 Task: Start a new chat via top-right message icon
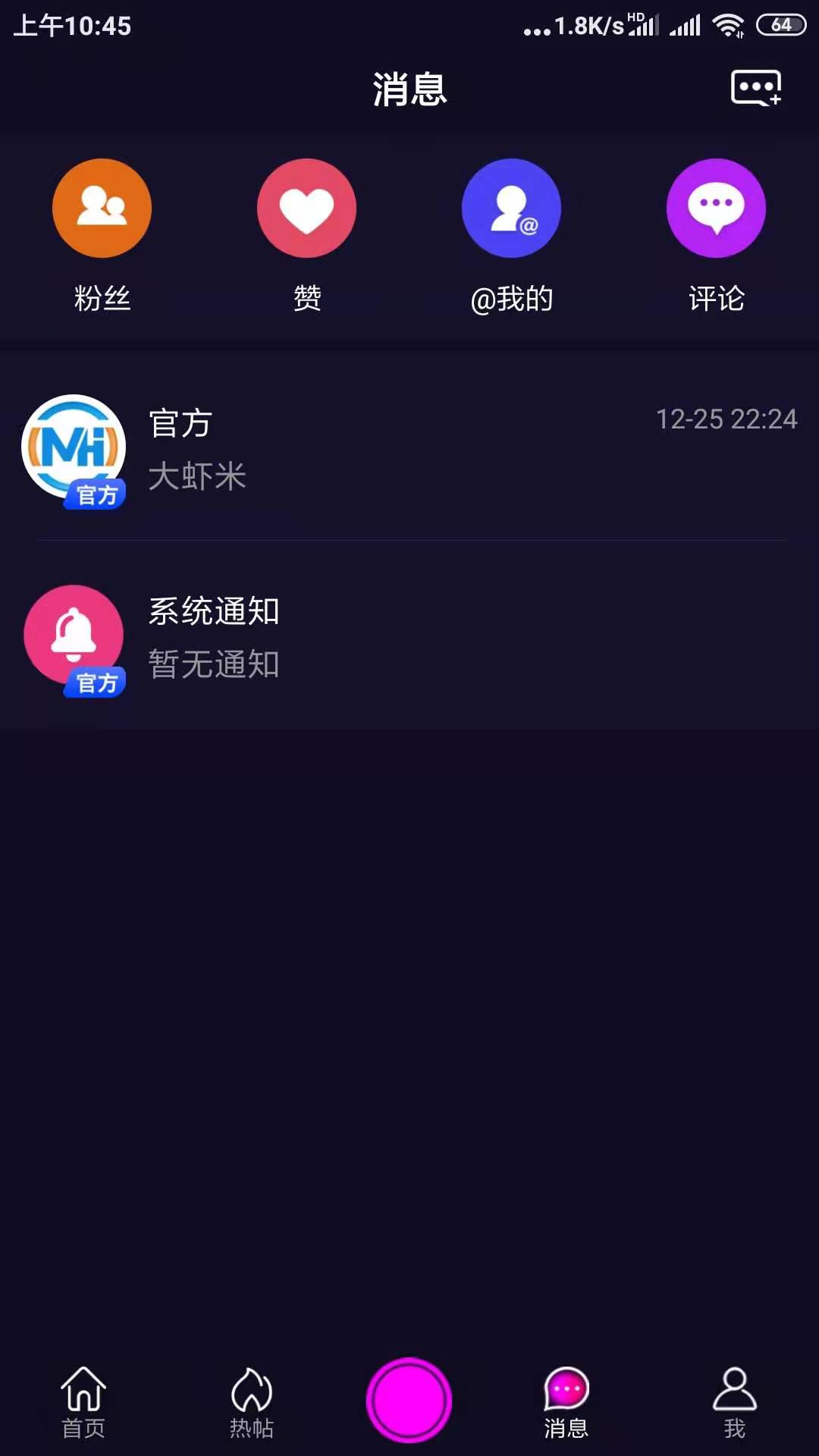point(755,89)
